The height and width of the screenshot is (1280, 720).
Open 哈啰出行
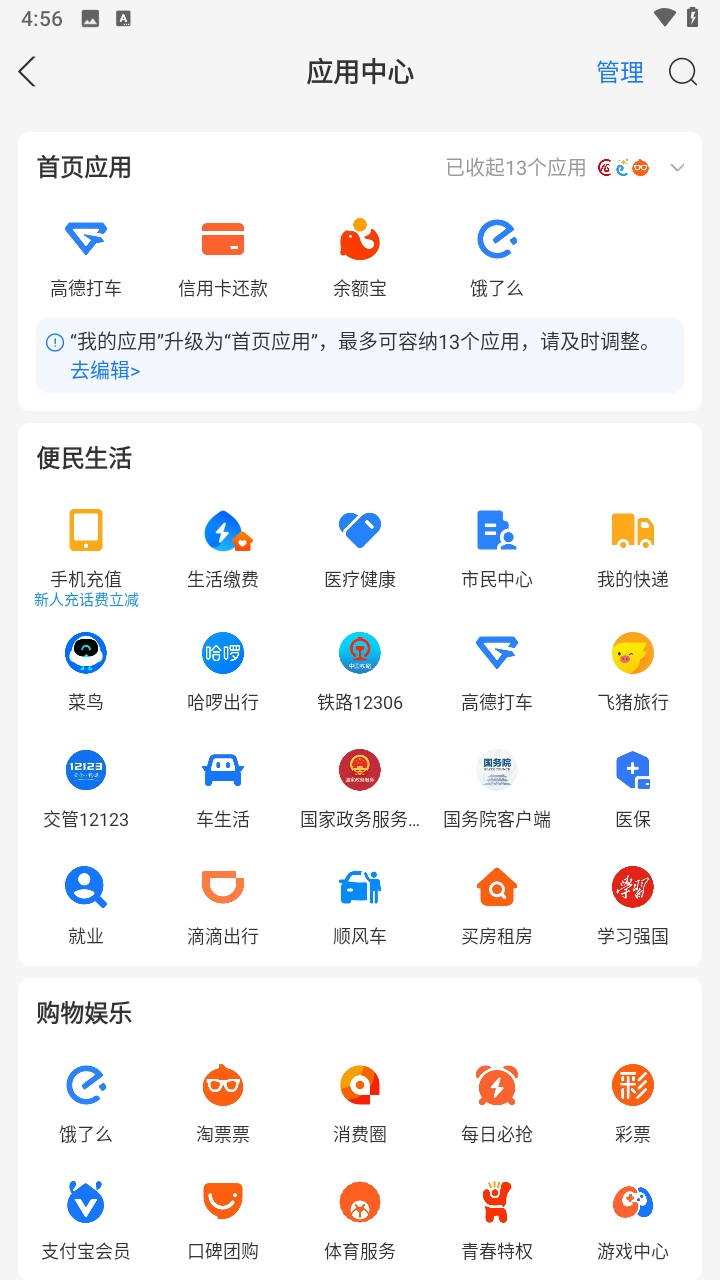tap(223, 671)
